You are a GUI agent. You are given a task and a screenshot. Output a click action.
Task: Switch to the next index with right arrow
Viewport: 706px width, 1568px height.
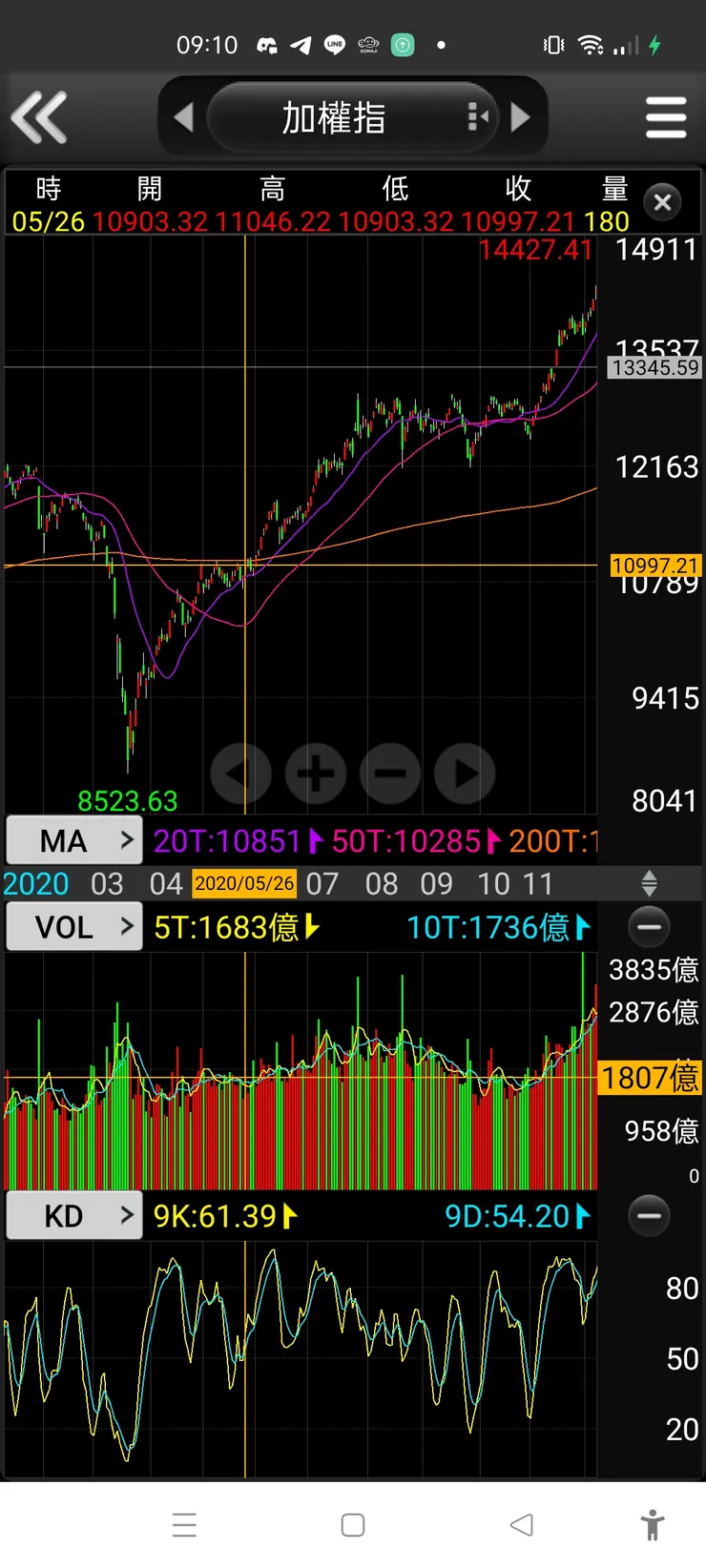pos(520,117)
